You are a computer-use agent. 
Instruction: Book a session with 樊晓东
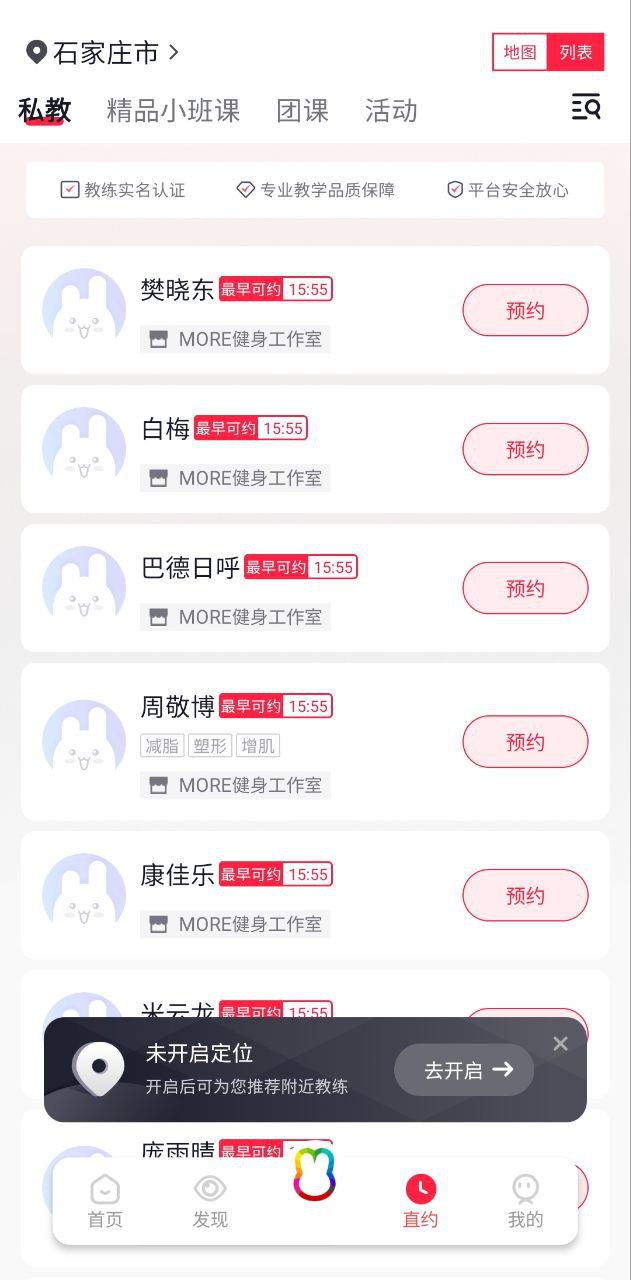pyautogui.click(x=525, y=310)
